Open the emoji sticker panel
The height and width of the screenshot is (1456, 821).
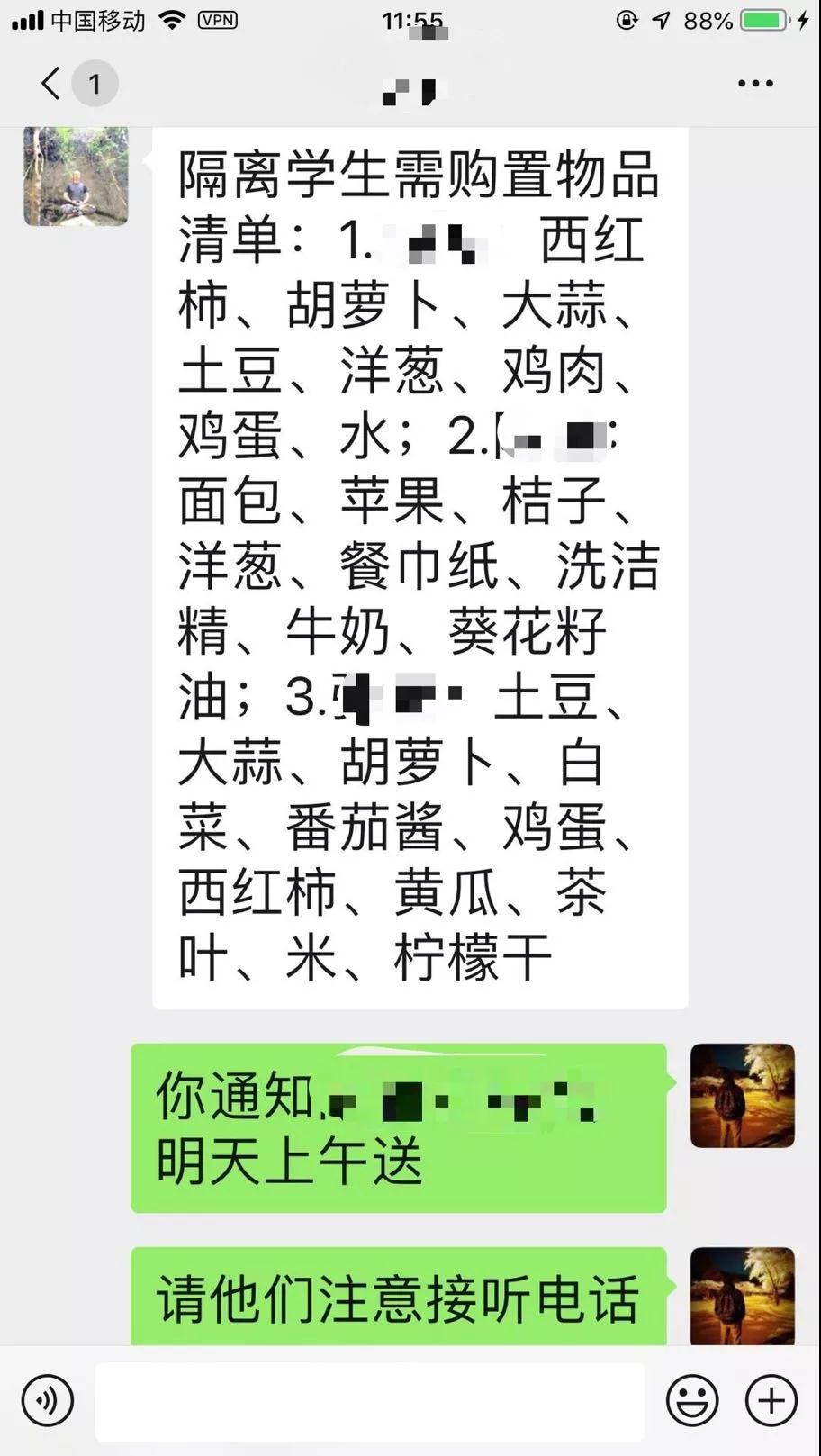coord(691,1401)
